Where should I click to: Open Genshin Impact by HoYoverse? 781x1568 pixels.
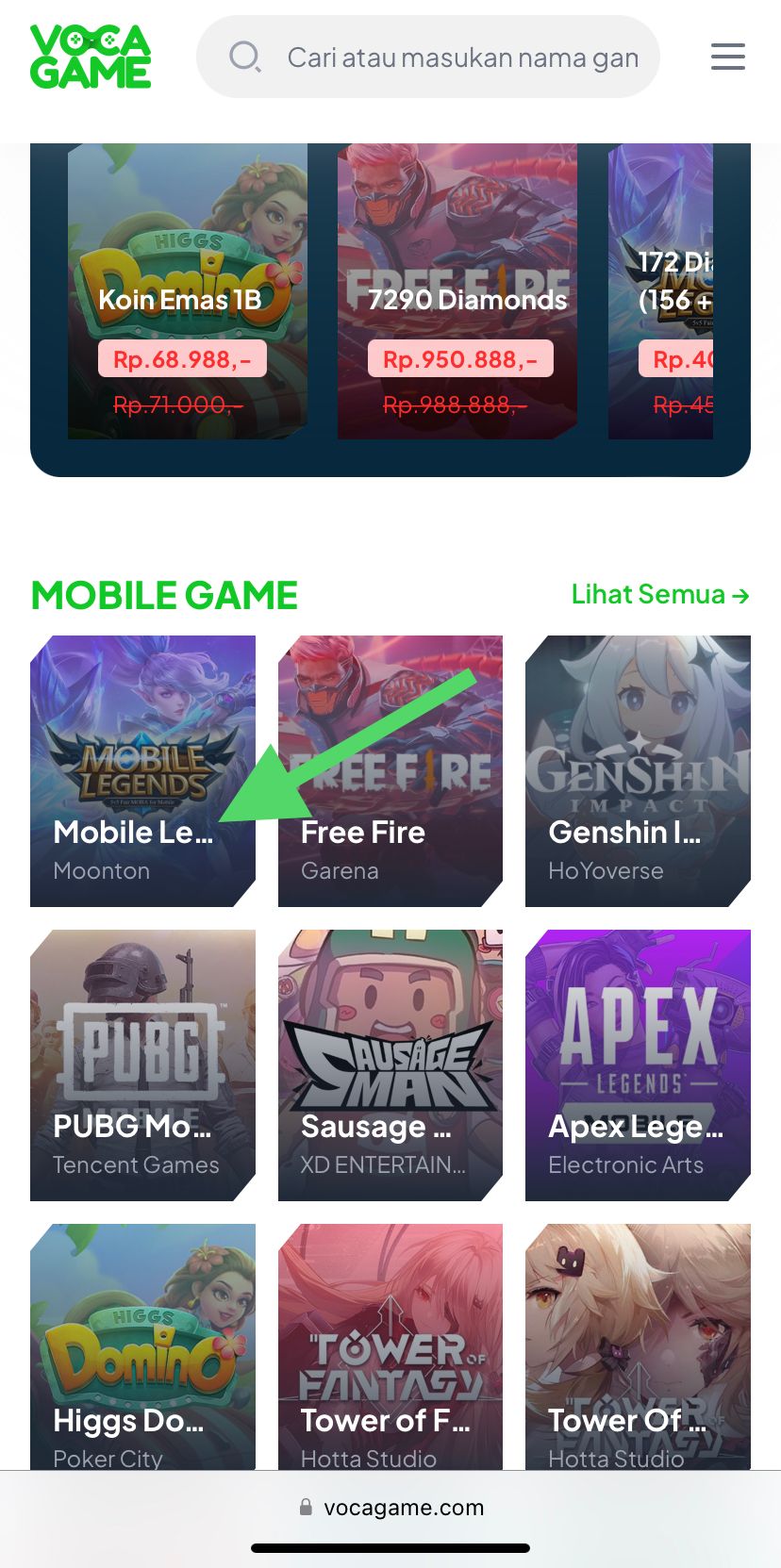(638, 770)
